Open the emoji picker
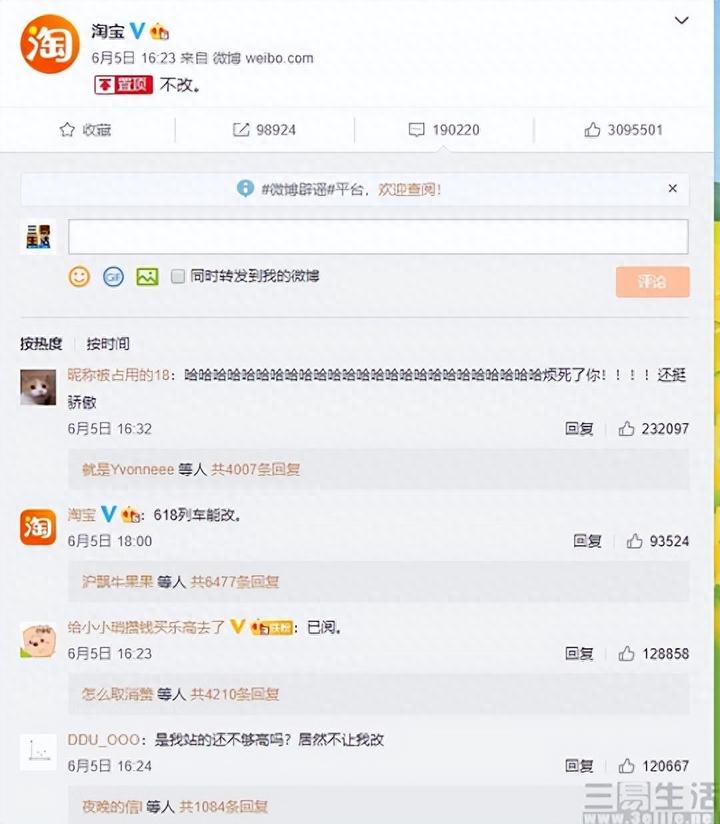720x824 pixels. point(79,277)
